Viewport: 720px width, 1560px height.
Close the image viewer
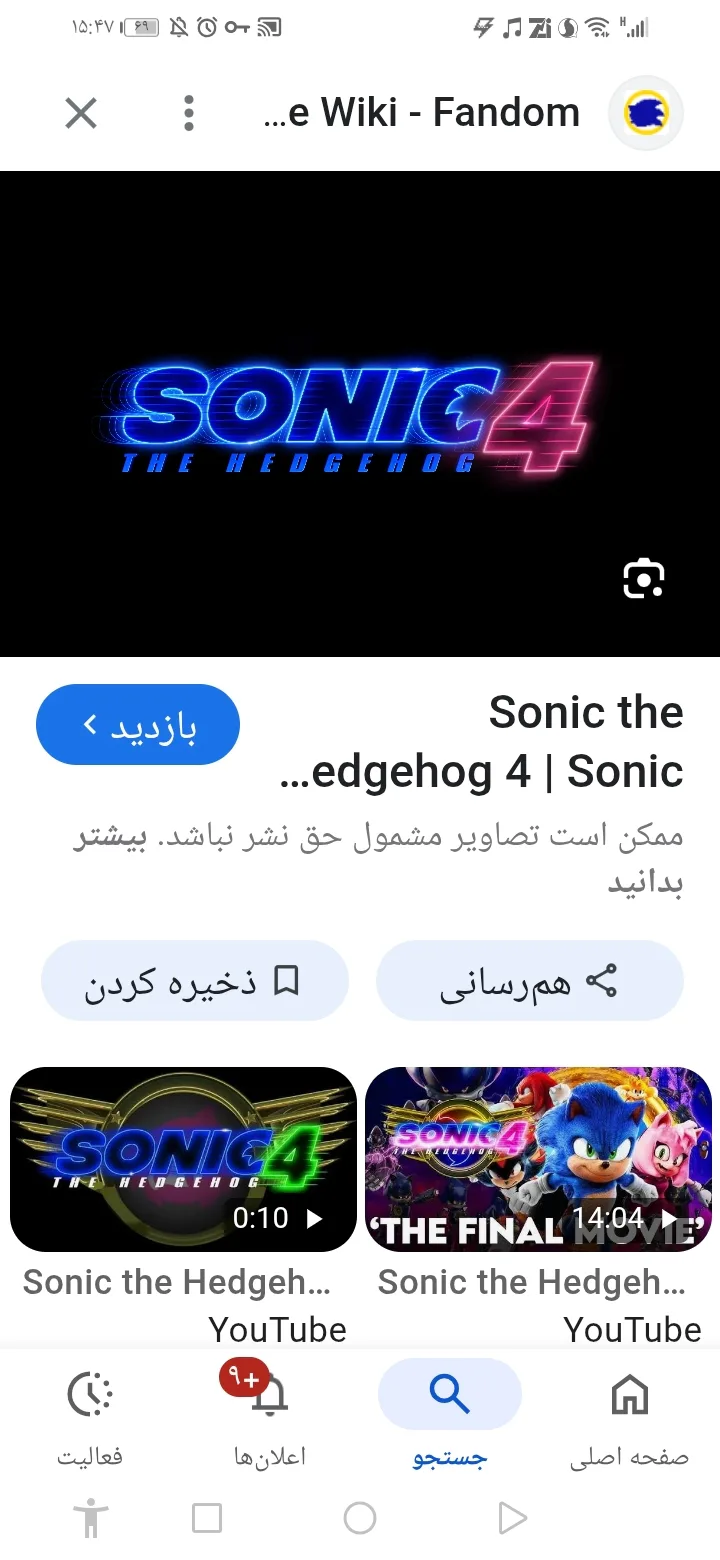coord(81,113)
